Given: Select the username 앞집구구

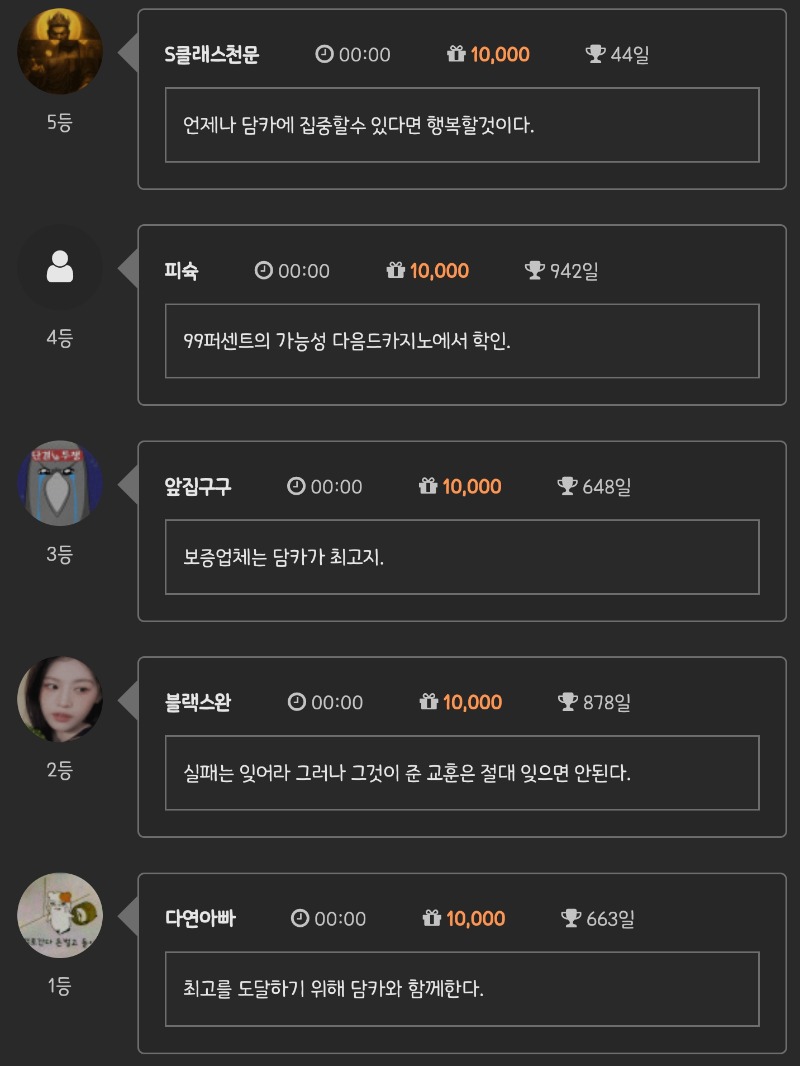Looking at the screenshot, I should pos(197,487).
